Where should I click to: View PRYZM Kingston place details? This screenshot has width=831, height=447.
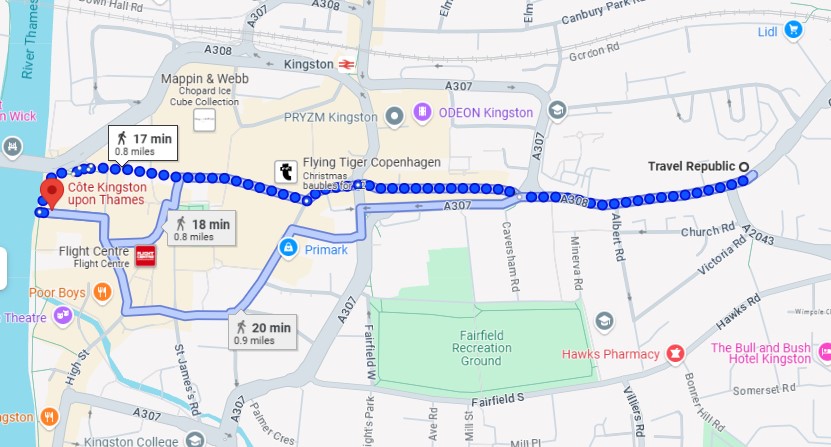coord(395,117)
